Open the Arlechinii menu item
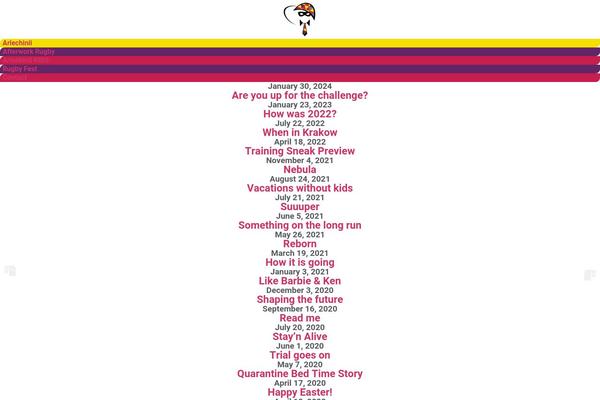This screenshot has height=400, width=600. [x=18, y=43]
